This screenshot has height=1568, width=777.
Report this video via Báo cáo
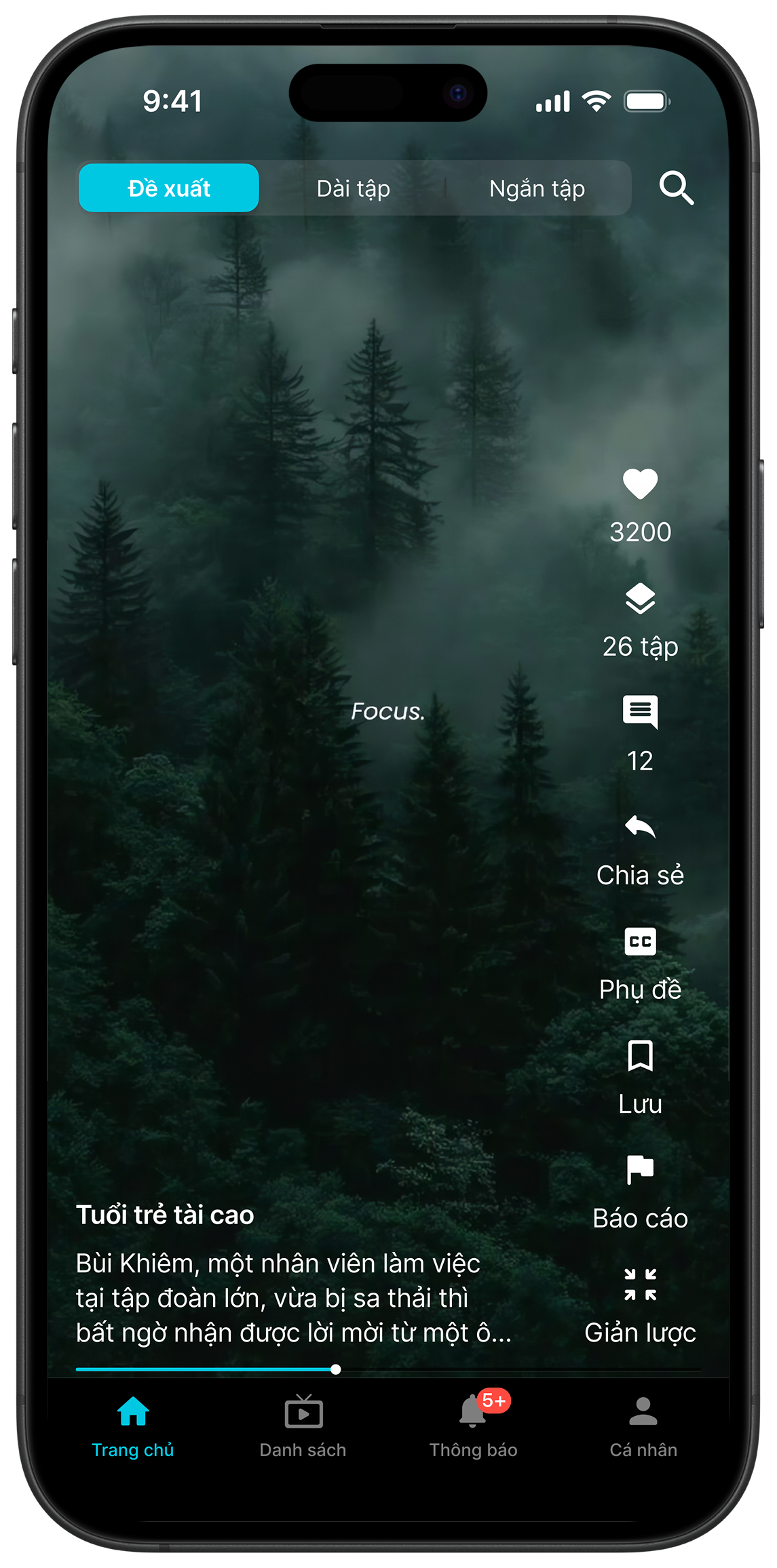640,1170
